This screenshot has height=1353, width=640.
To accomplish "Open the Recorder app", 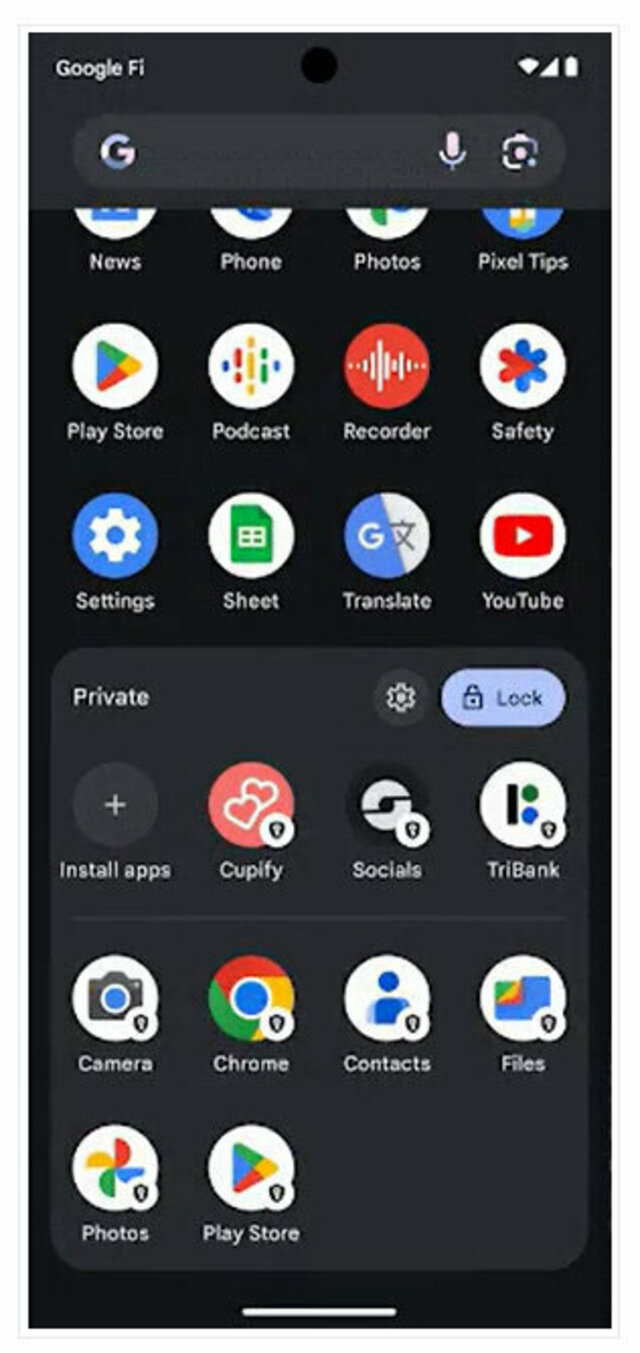I will click(387, 366).
